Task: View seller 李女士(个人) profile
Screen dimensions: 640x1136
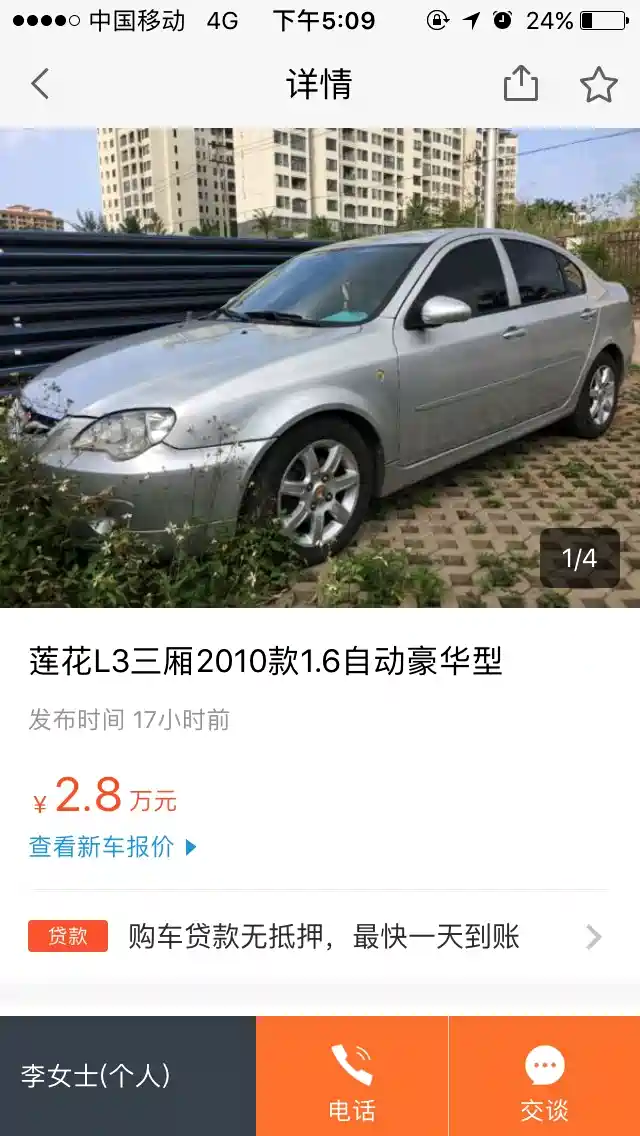Action: click(96, 1076)
